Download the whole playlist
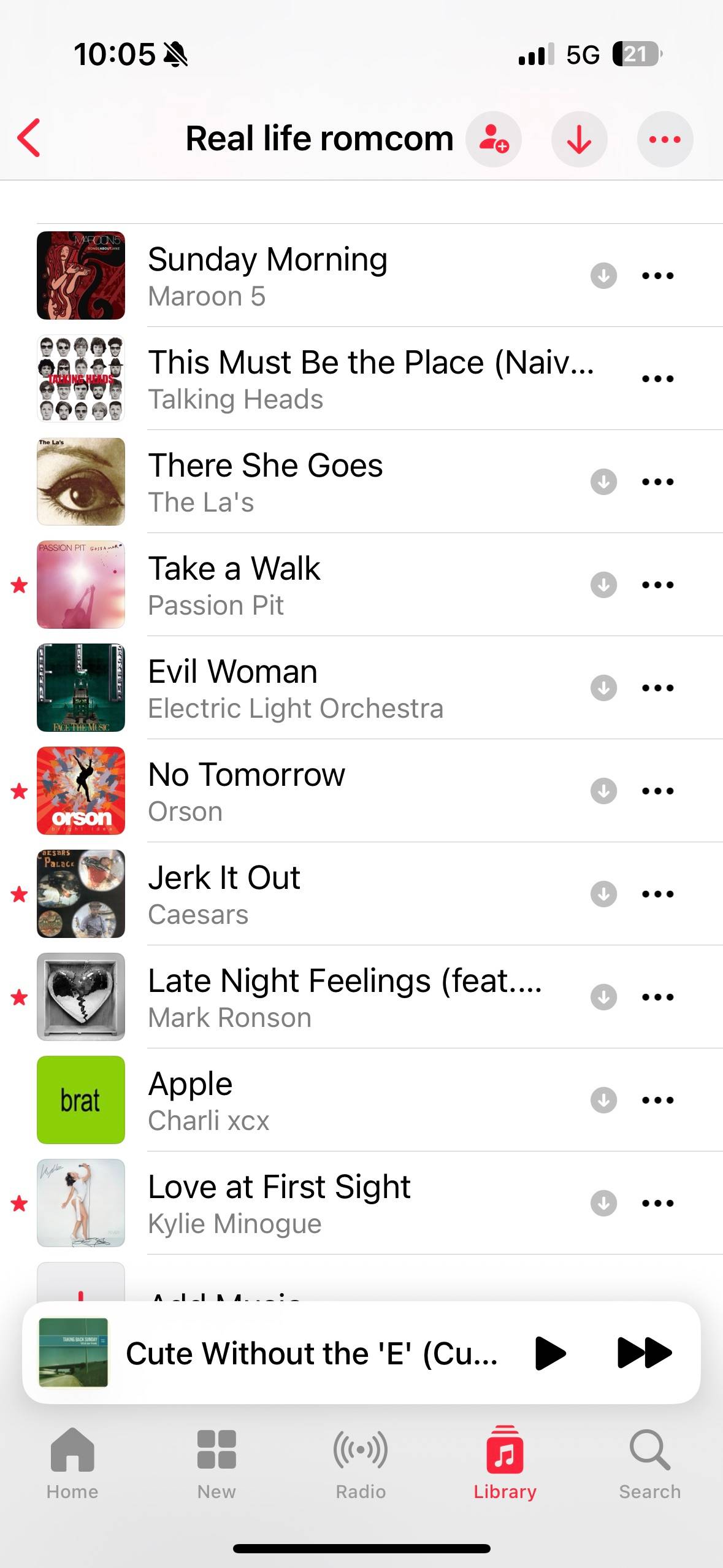Image resolution: width=723 pixels, height=1568 pixels. 580,139
